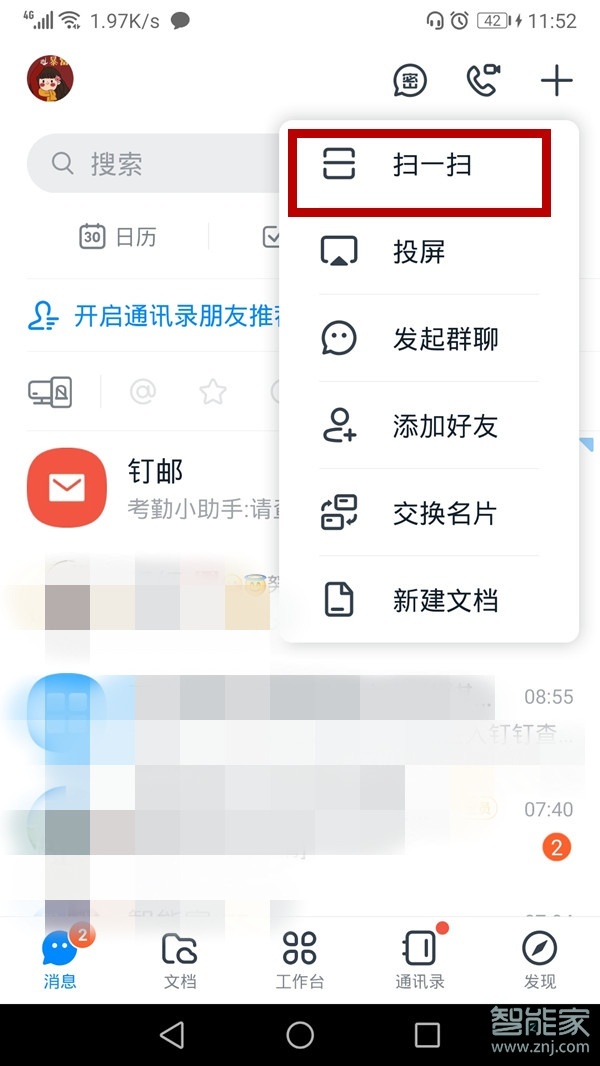Open the 日历 calendar shortcut
Screen dimensions: 600x1066
point(118,237)
